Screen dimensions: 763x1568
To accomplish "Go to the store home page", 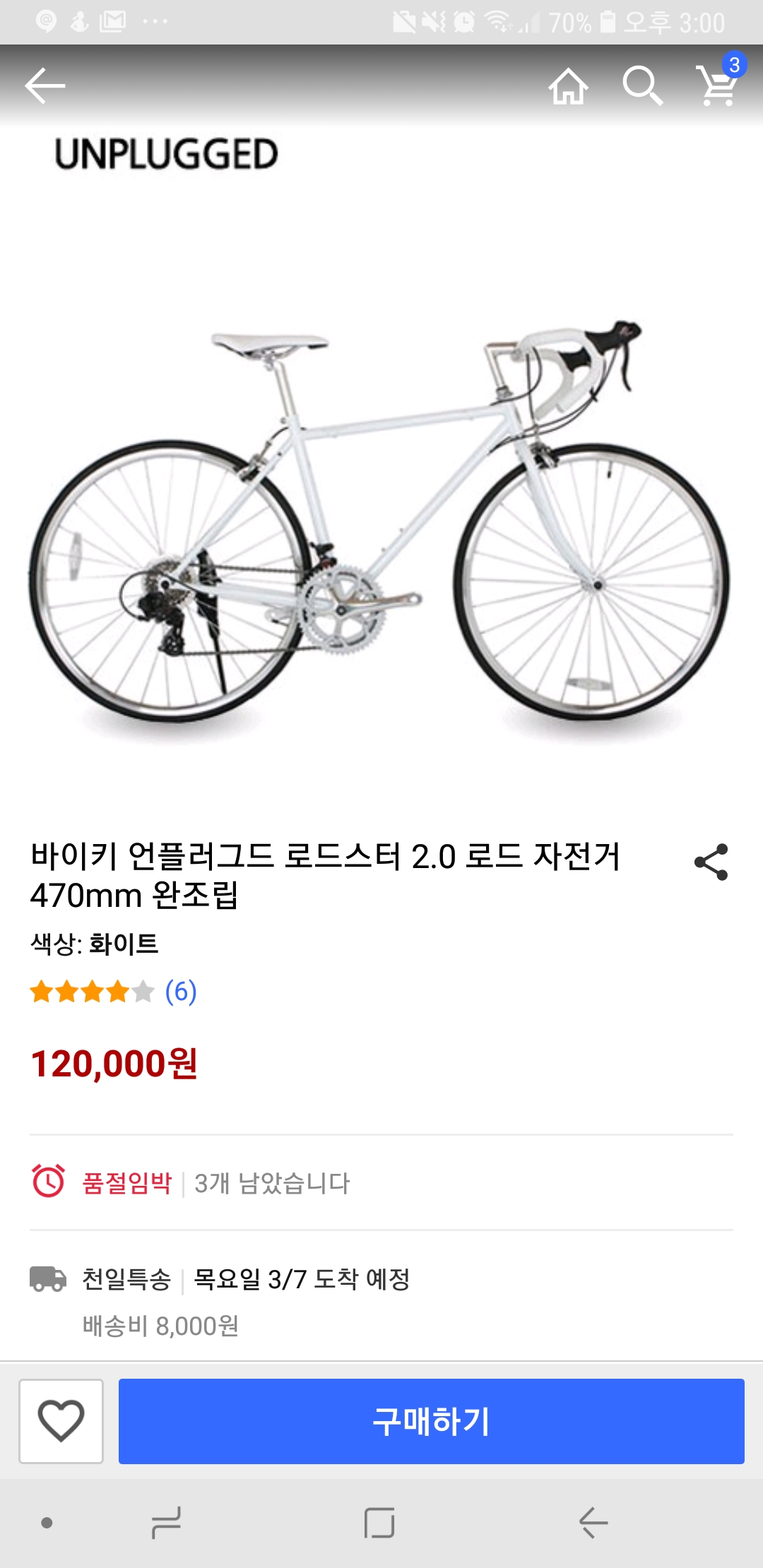I will 569,86.
